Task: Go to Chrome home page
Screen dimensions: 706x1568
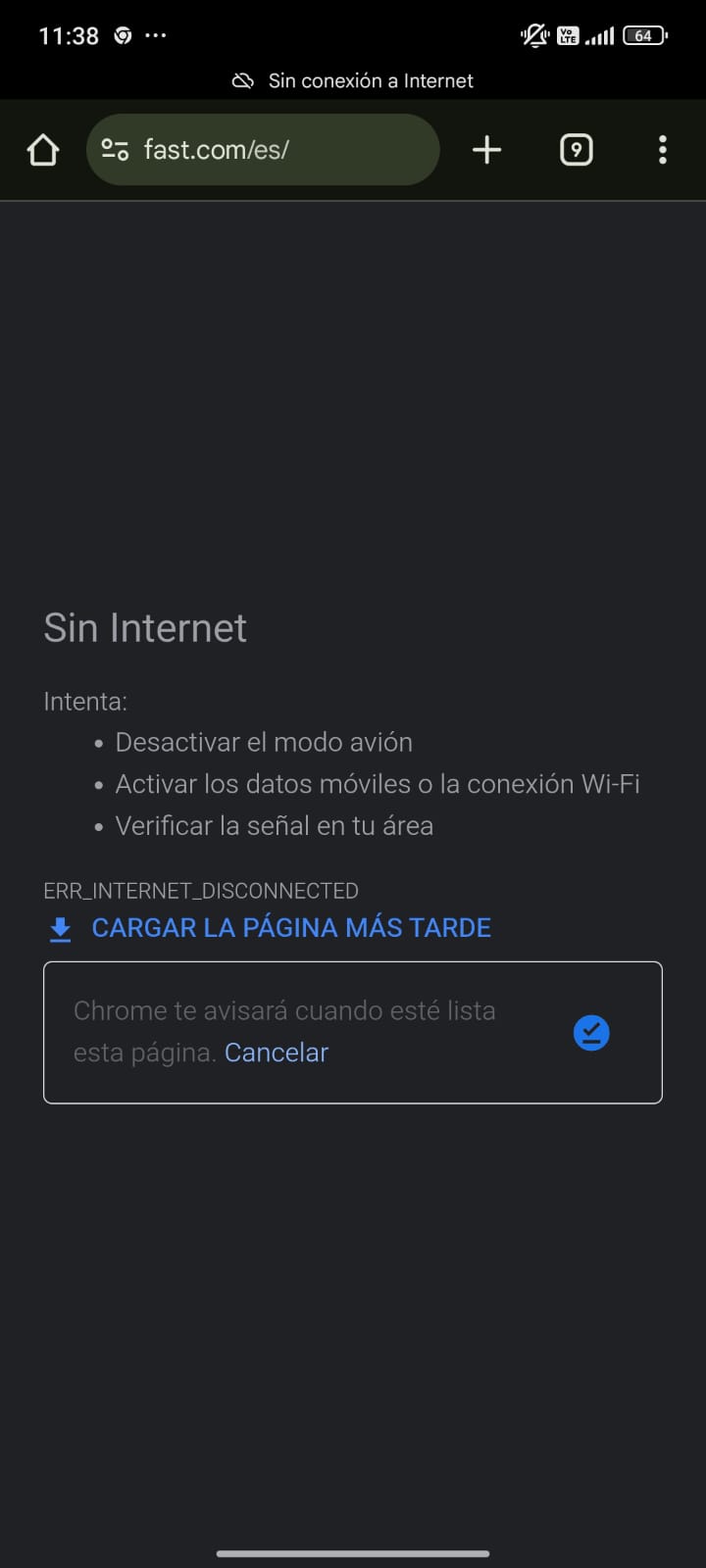Action: tap(43, 150)
